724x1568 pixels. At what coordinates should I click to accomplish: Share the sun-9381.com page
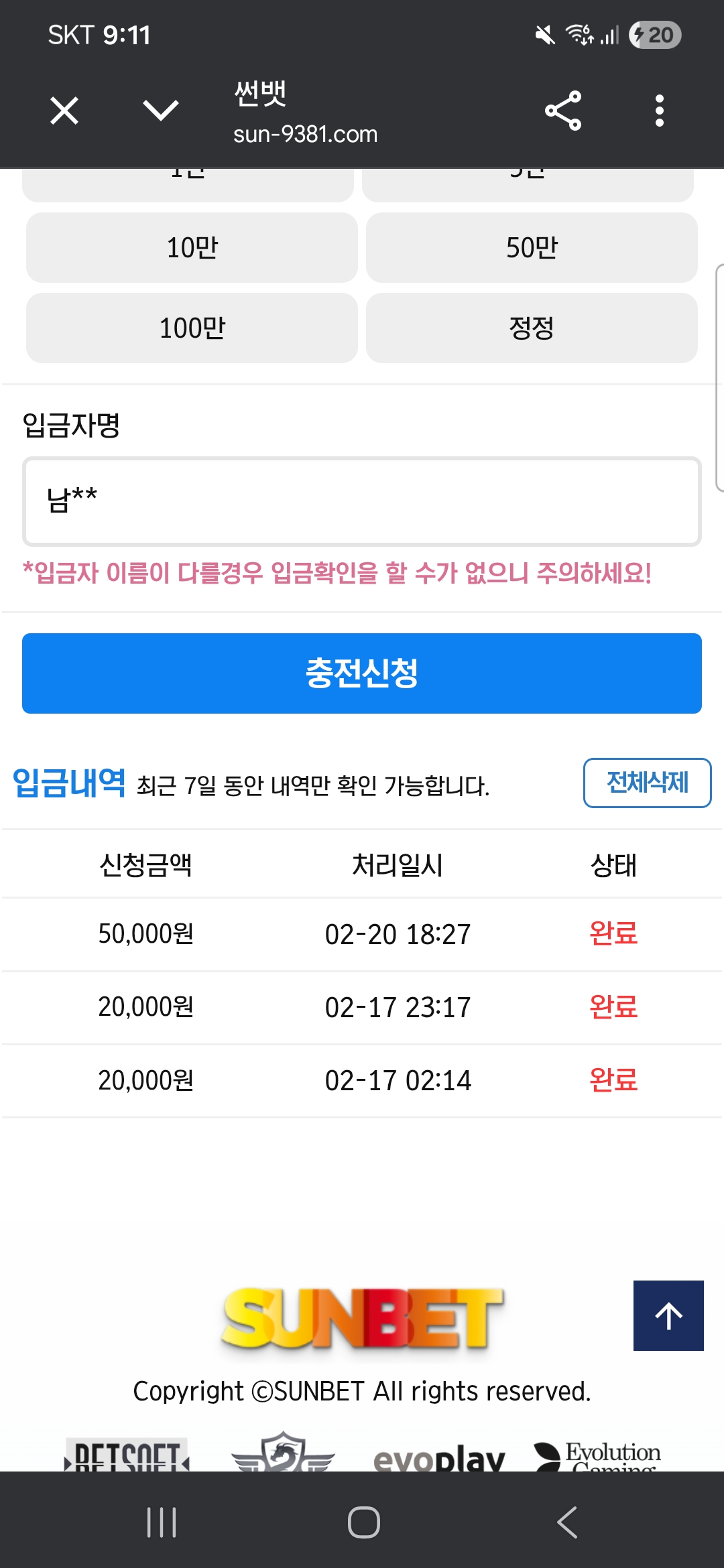[563, 111]
